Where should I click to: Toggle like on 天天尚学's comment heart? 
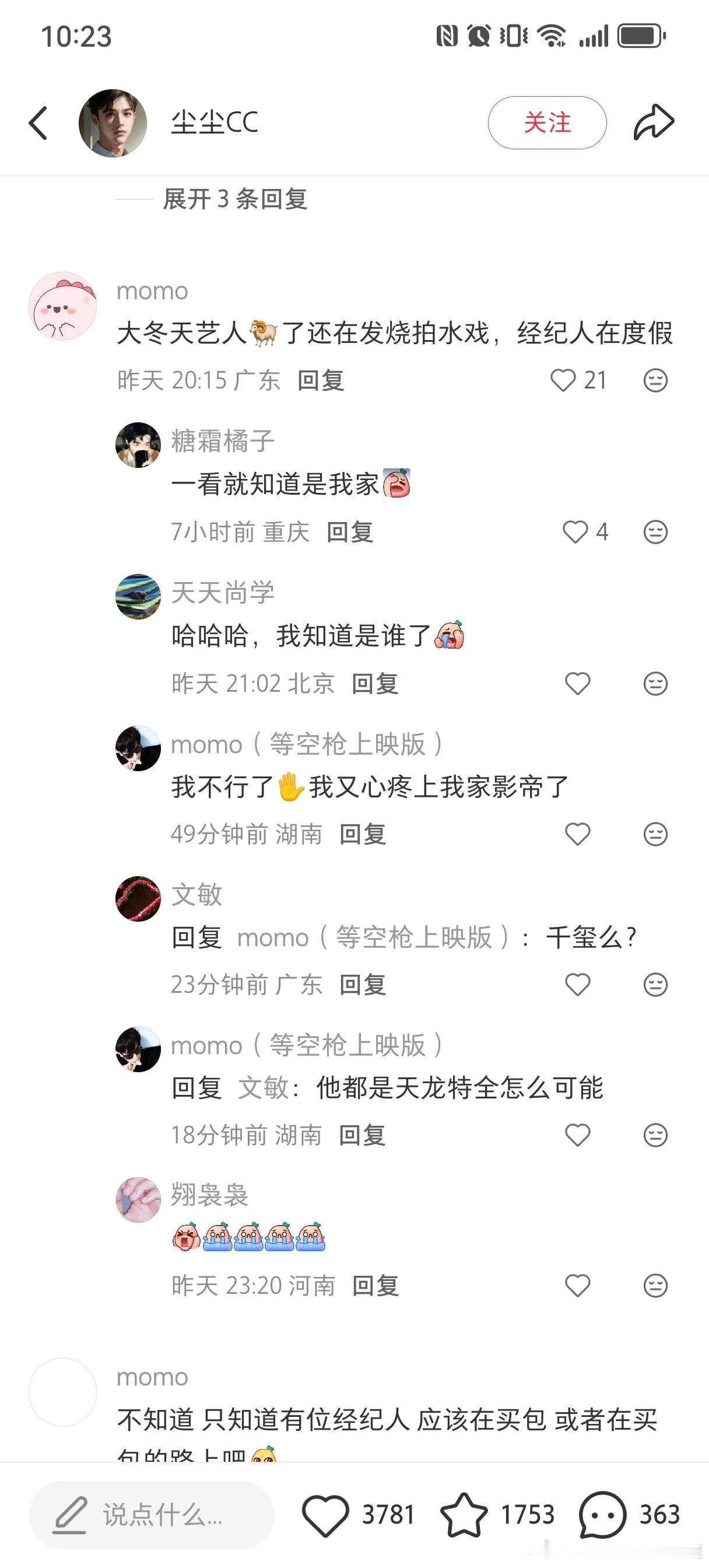[577, 684]
